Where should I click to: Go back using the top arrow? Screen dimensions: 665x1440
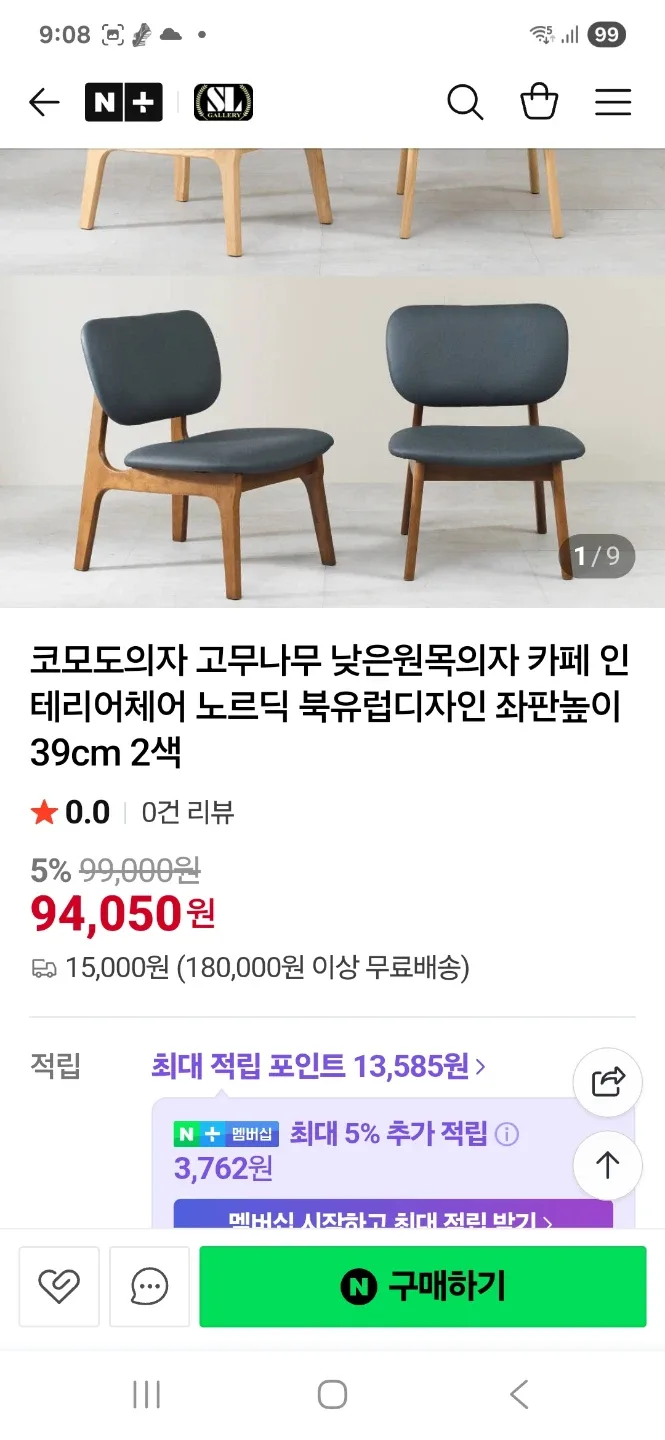[44, 102]
